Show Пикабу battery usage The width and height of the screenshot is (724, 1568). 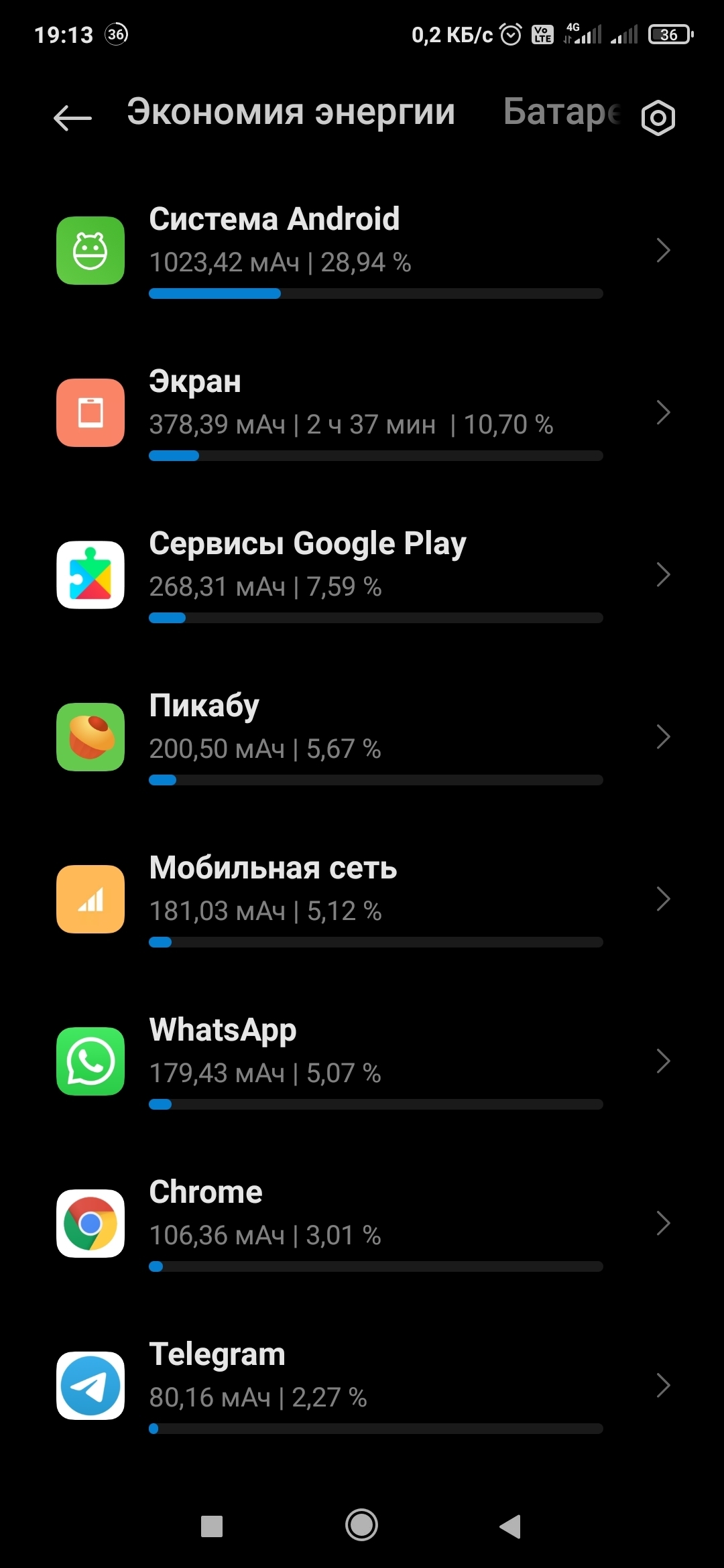pos(362,737)
